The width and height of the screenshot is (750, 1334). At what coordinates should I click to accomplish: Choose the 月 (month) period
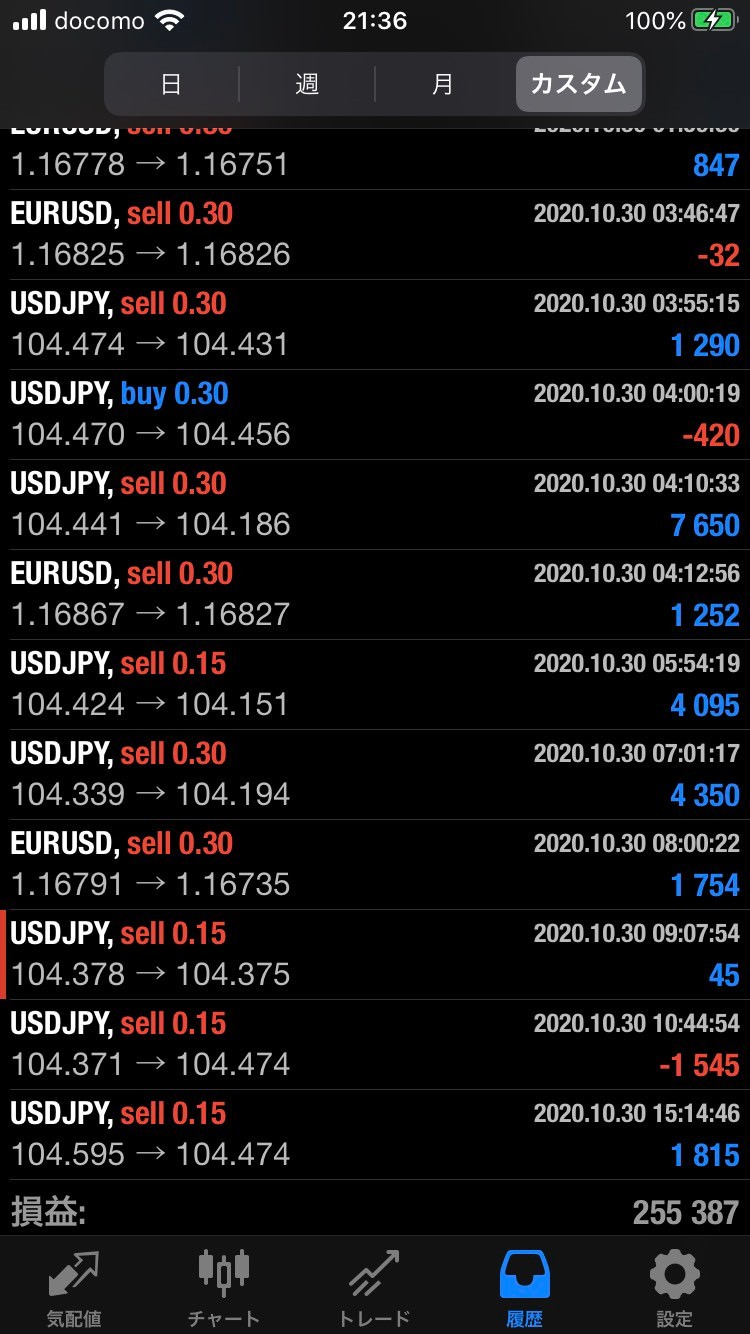click(x=443, y=84)
